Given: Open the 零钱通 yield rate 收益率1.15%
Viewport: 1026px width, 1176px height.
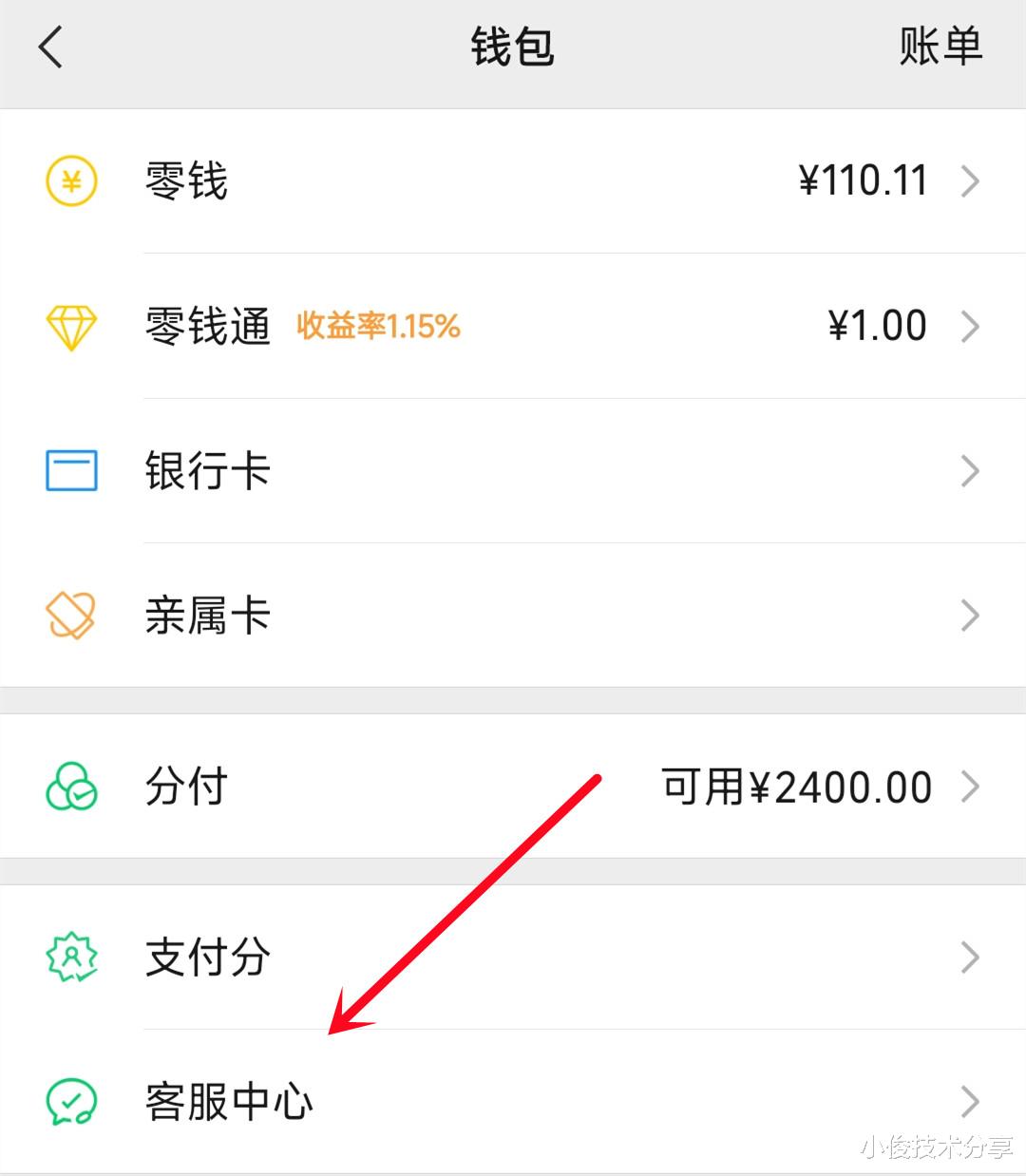Looking at the screenshot, I should coord(379,327).
